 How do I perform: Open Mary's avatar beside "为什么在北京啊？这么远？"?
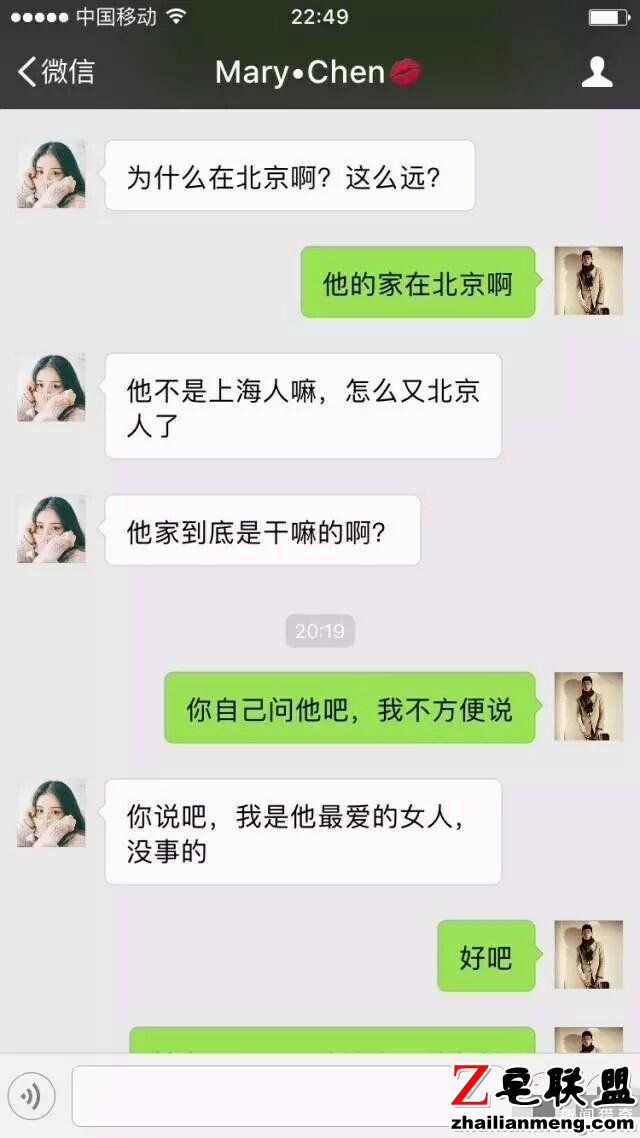coord(51,174)
